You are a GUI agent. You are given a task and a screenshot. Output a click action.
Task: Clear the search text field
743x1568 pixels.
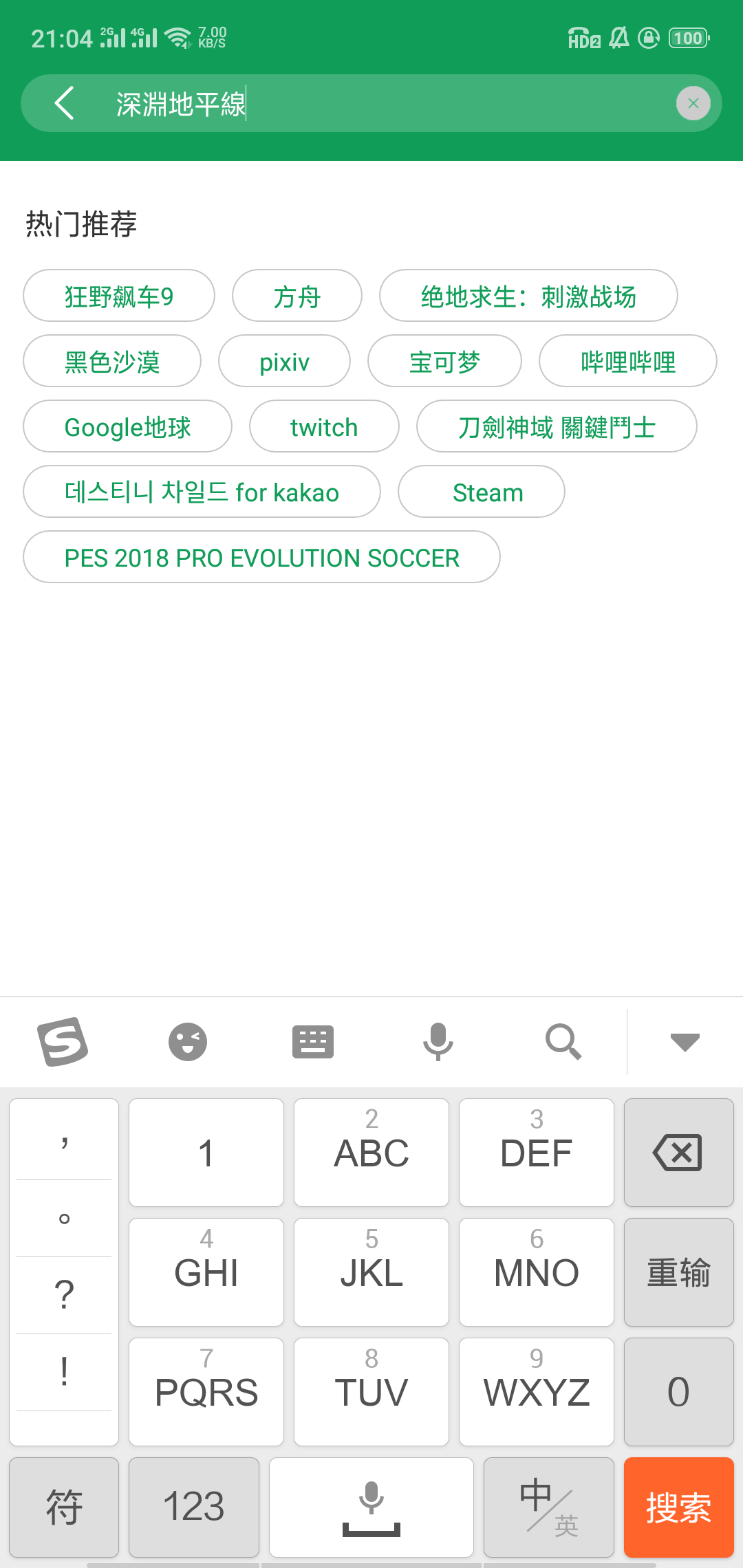(693, 103)
